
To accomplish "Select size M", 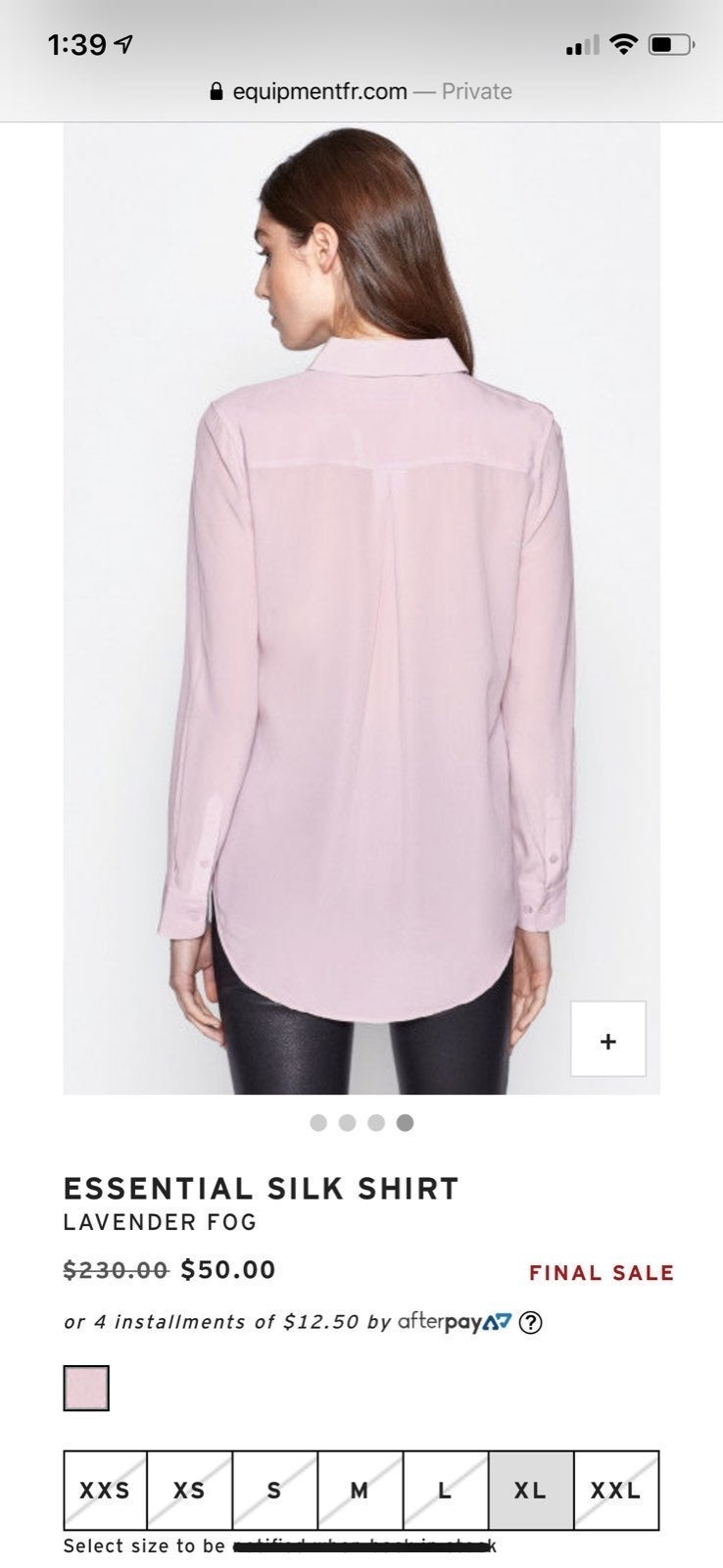I will pyautogui.click(x=361, y=1491).
